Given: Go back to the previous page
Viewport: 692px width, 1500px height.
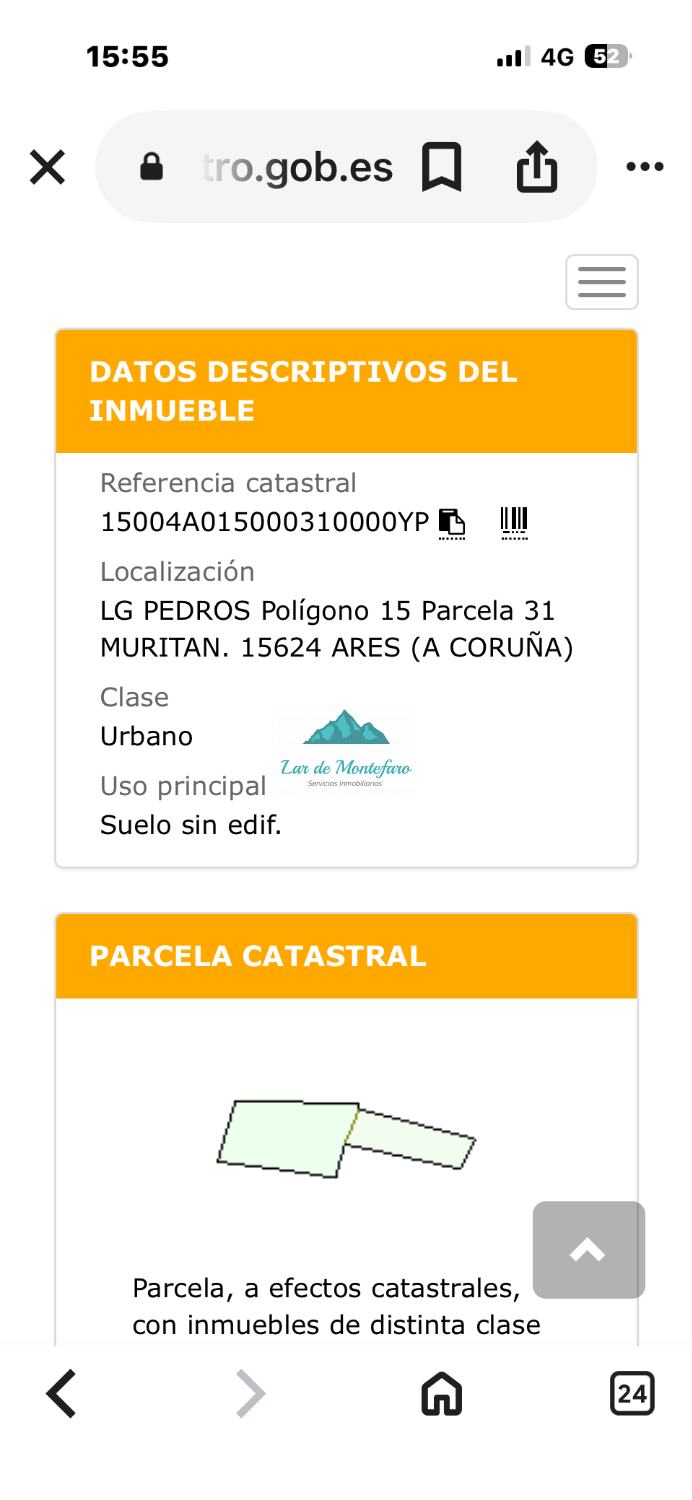Looking at the screenshot, I should [x=62, y=1393].
